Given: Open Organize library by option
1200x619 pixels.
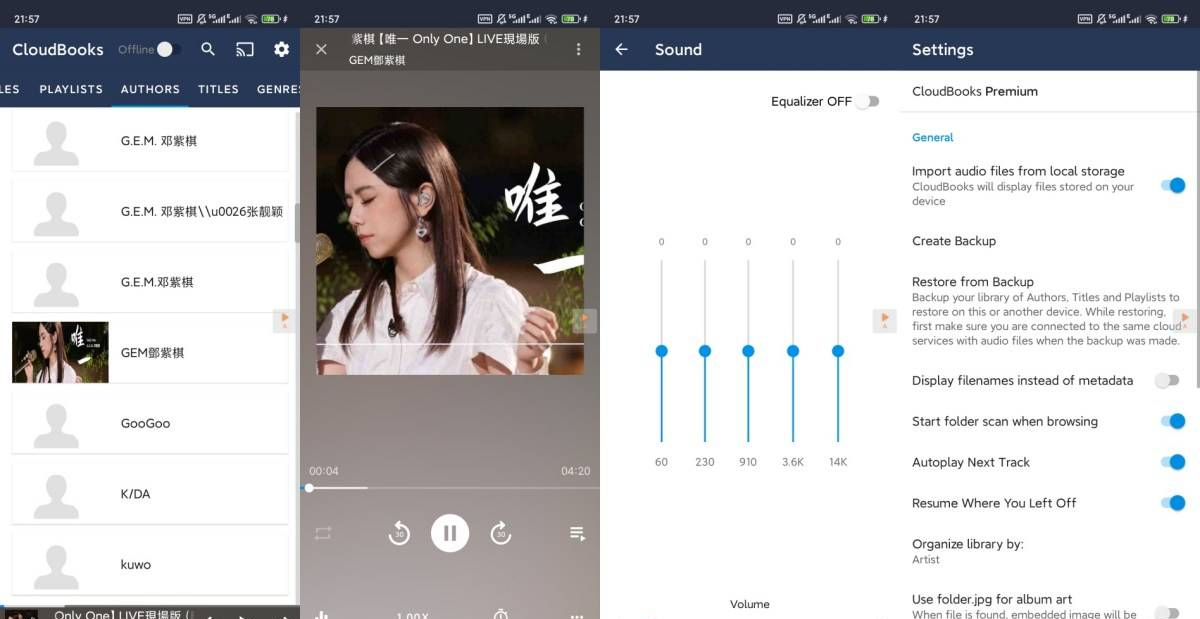Looking at the screenshot, I should coord(967,551).
